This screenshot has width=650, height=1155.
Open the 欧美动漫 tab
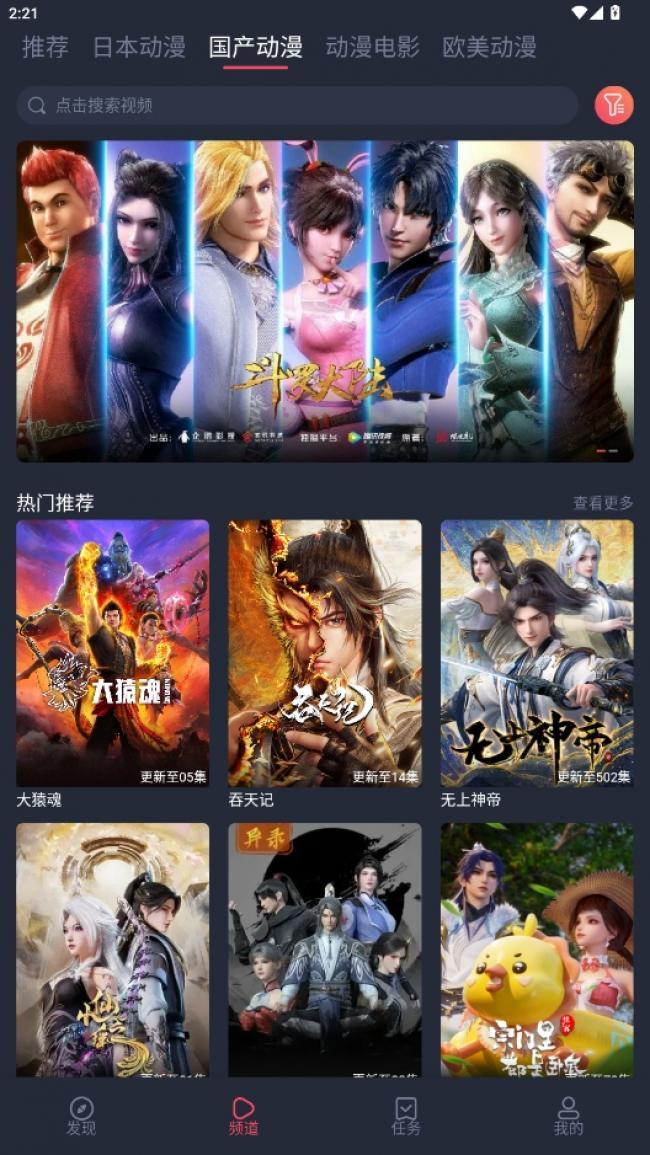(x=489, y=47)
